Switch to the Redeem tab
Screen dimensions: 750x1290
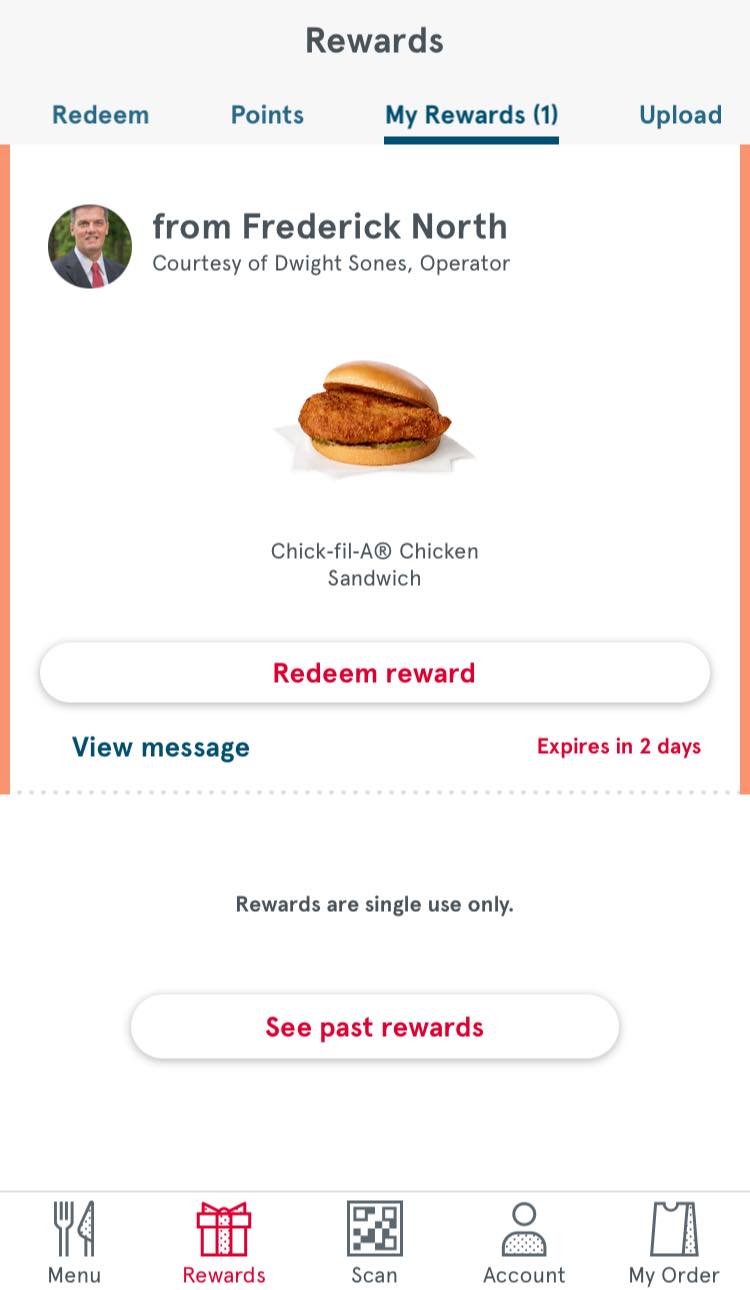tap(100, 115)
